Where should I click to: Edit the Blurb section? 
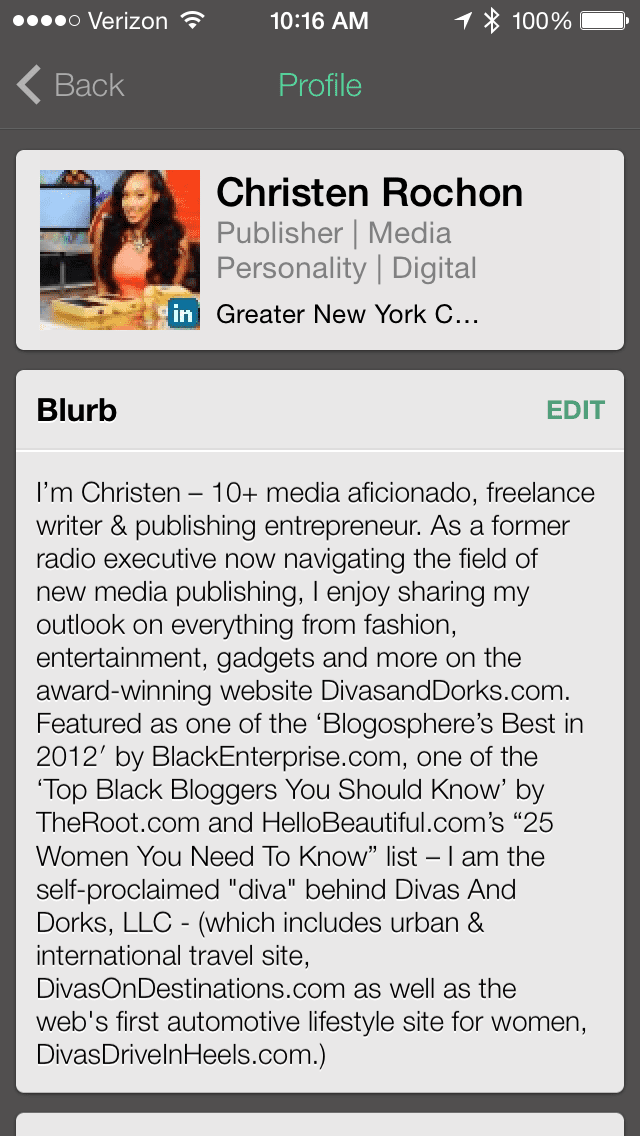[575, 410]
